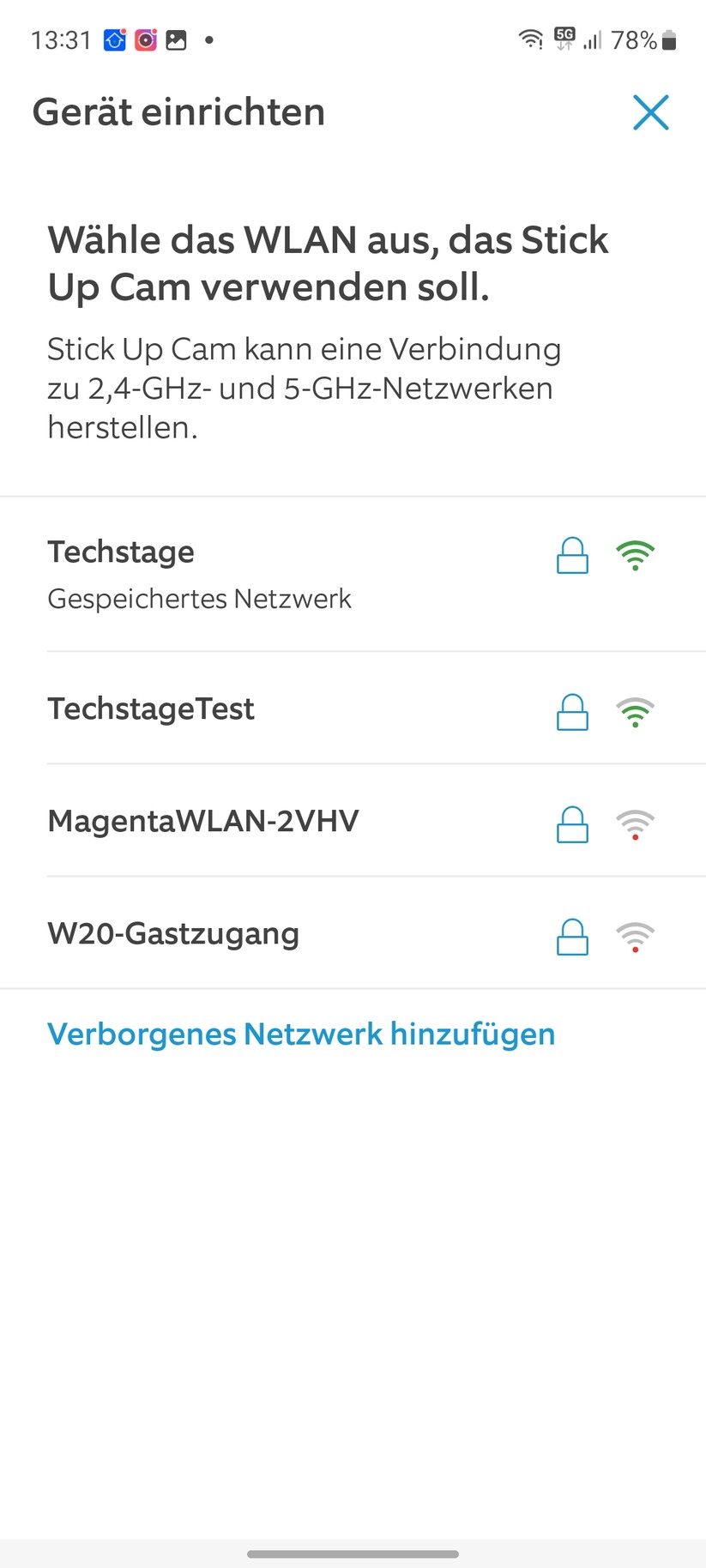Select the TechstageTest network entry
The image size is (706, 1568).
(257, 709)
